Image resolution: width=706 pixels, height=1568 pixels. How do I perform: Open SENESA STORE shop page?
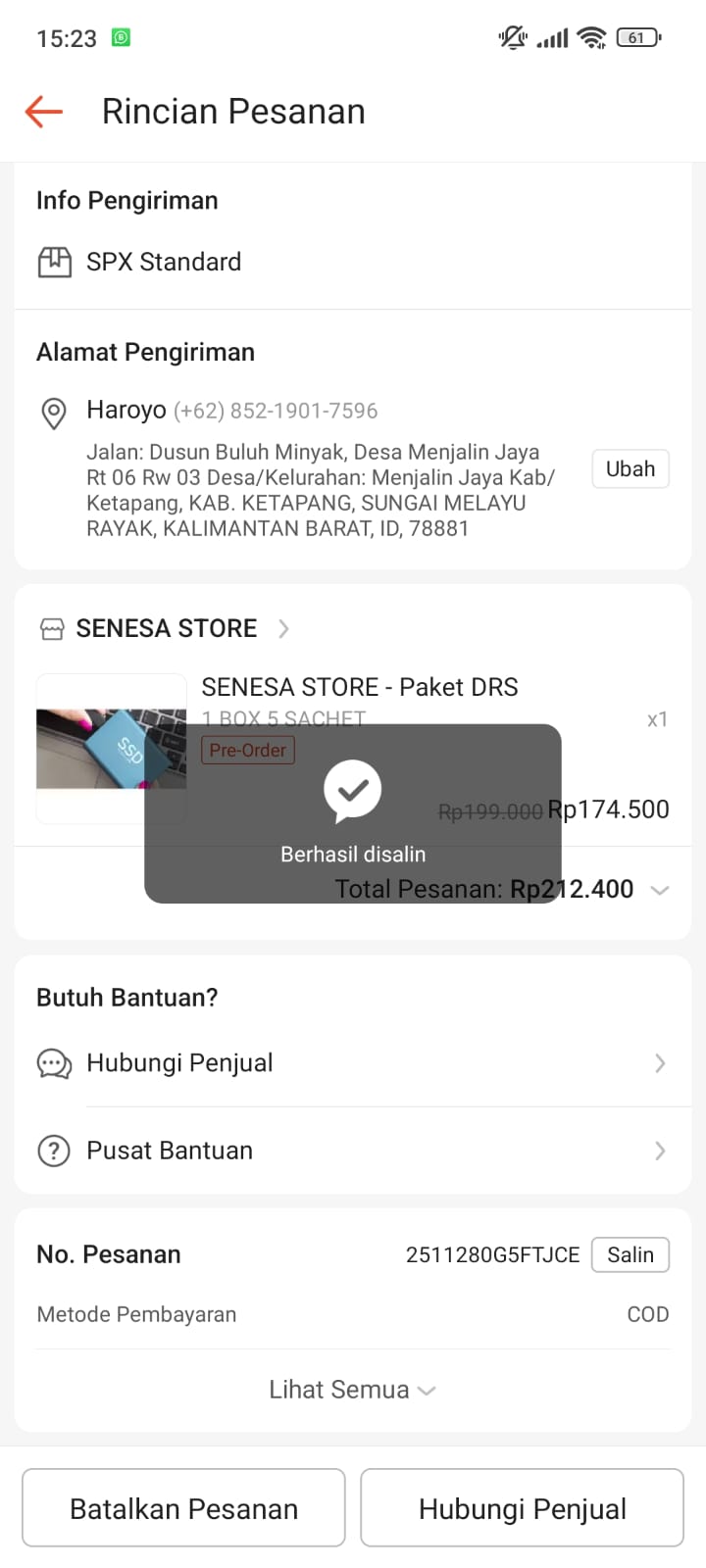point(167,628)
